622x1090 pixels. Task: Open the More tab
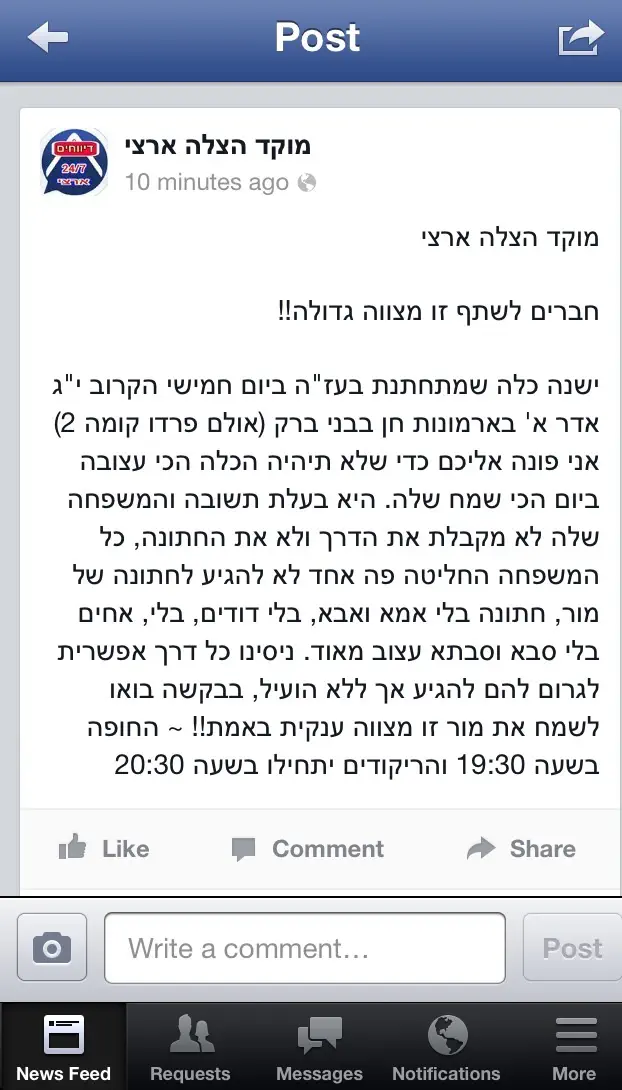coord(573,1047)
